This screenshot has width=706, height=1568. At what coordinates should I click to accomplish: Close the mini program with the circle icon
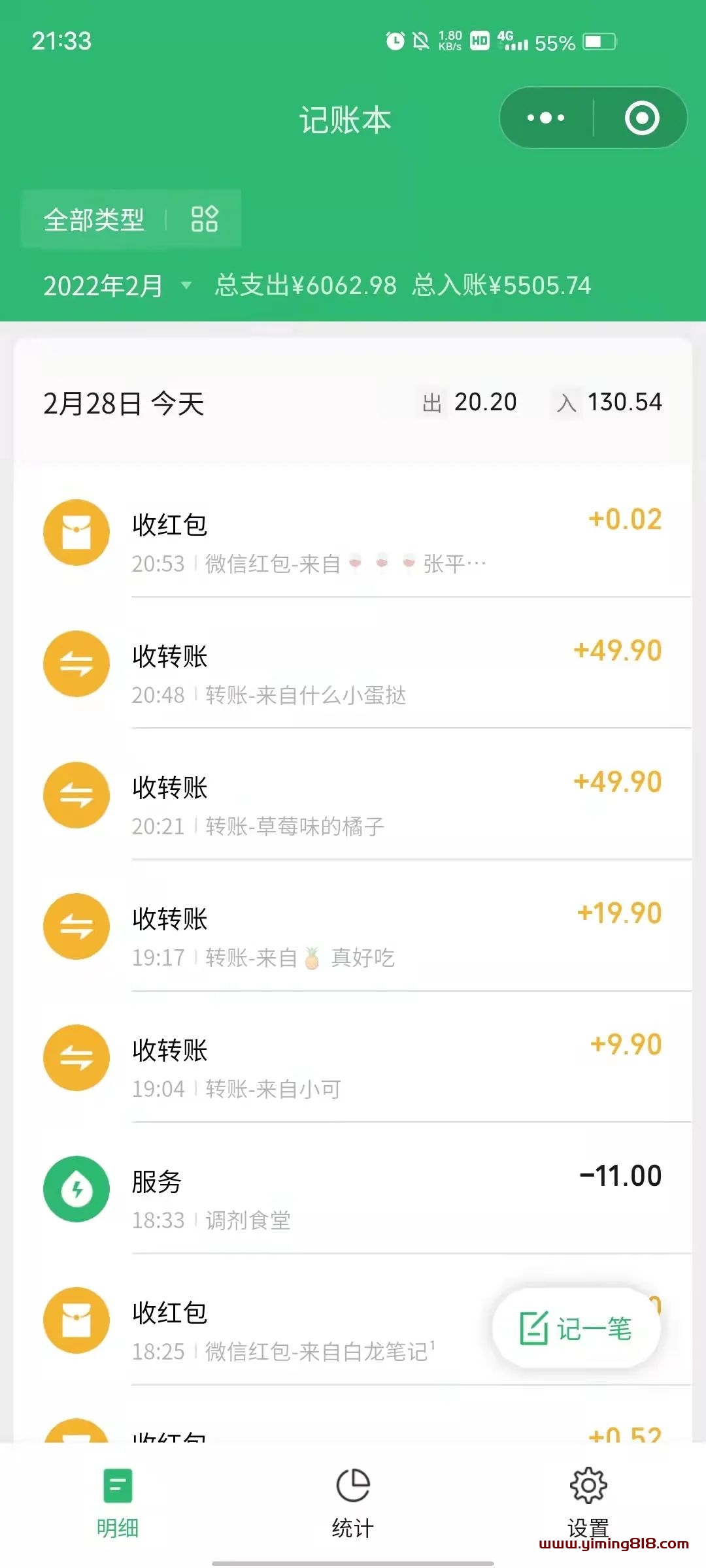641,118
